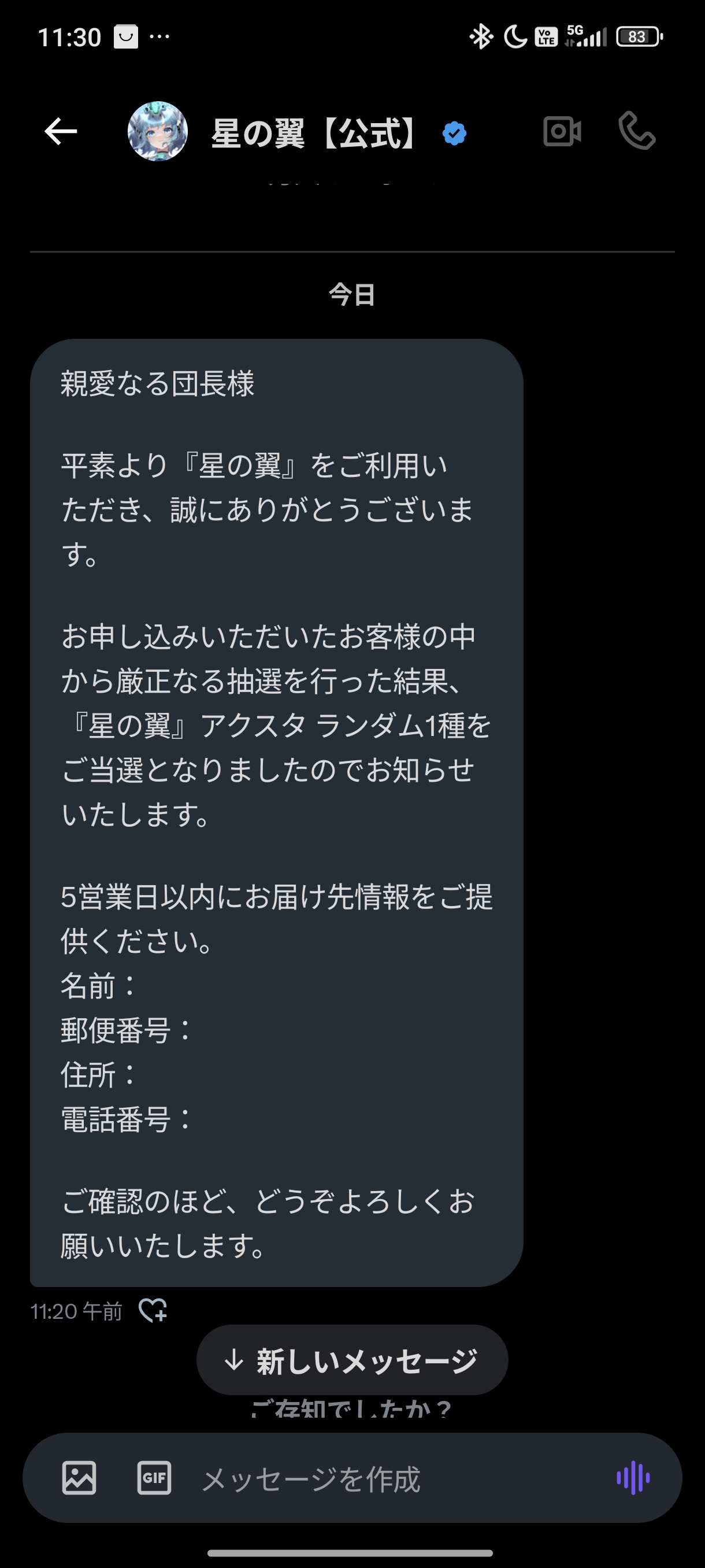This screenshot has width=705, height=1568.
Task: Record a voice message
Action: [633, 1478]
